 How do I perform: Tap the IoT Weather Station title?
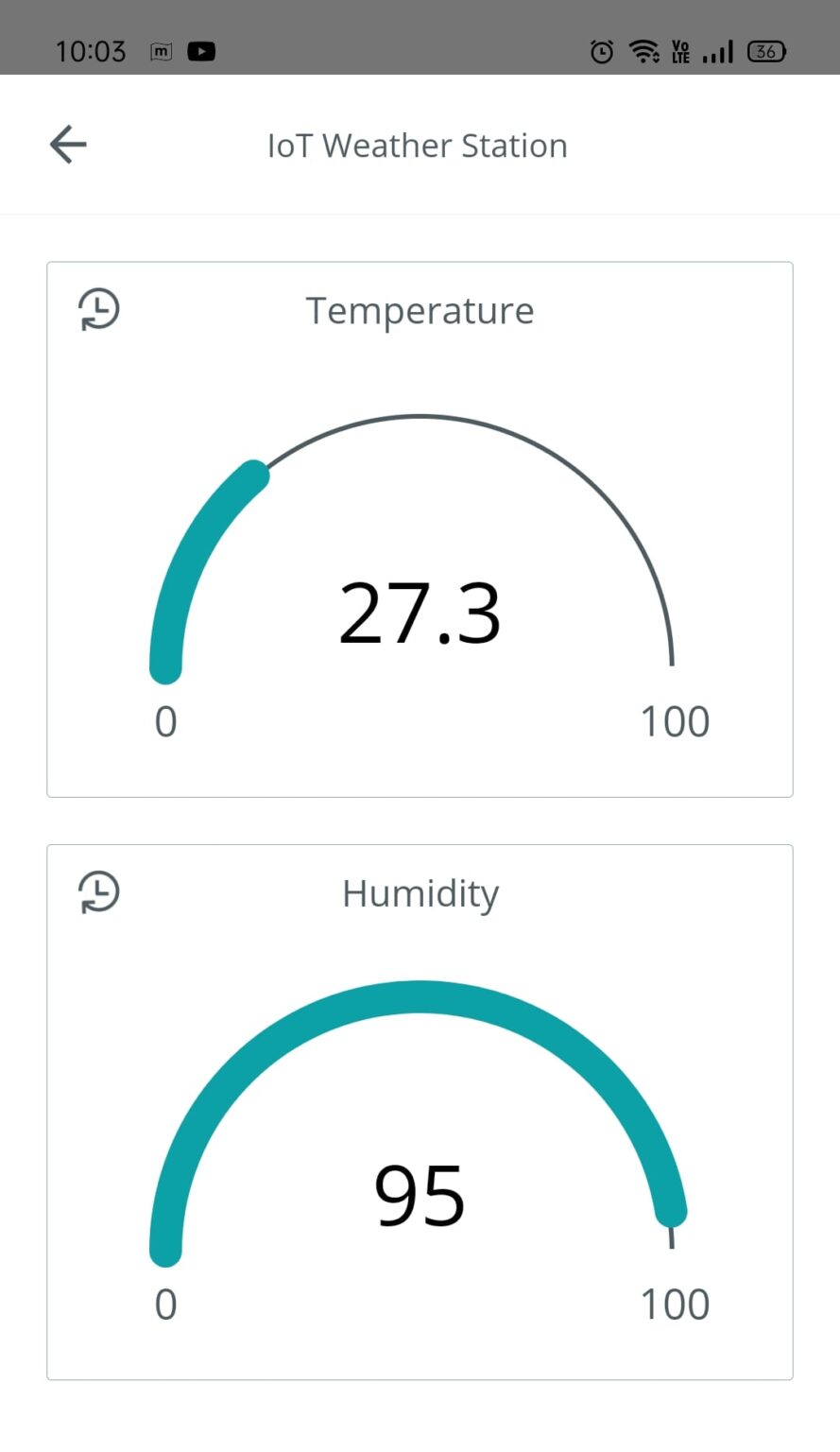coord(420,145)
